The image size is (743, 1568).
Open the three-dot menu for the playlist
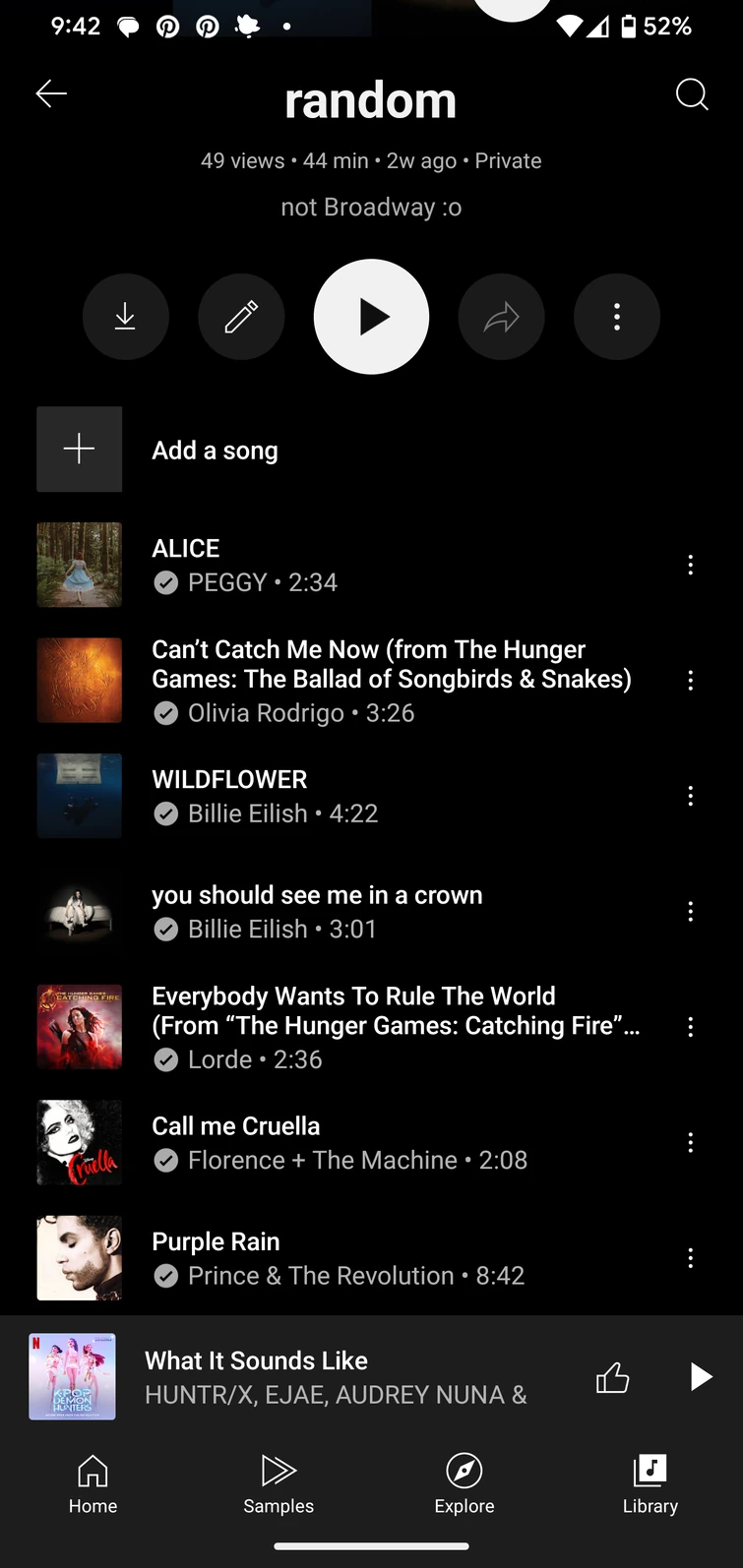click(x=616, y=317)
